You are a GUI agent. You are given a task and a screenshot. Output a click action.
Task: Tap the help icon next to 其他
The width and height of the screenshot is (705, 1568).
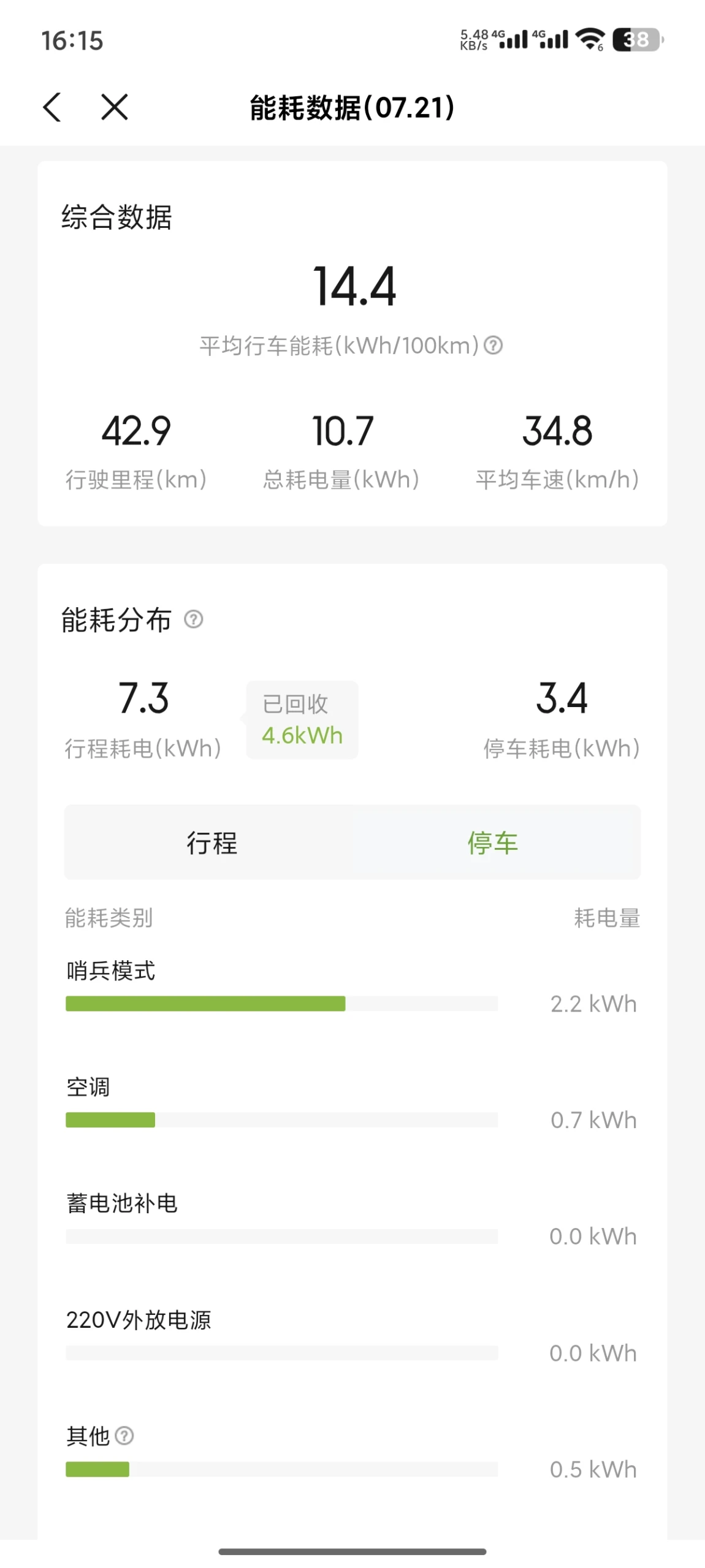(x=124, y=1436)
